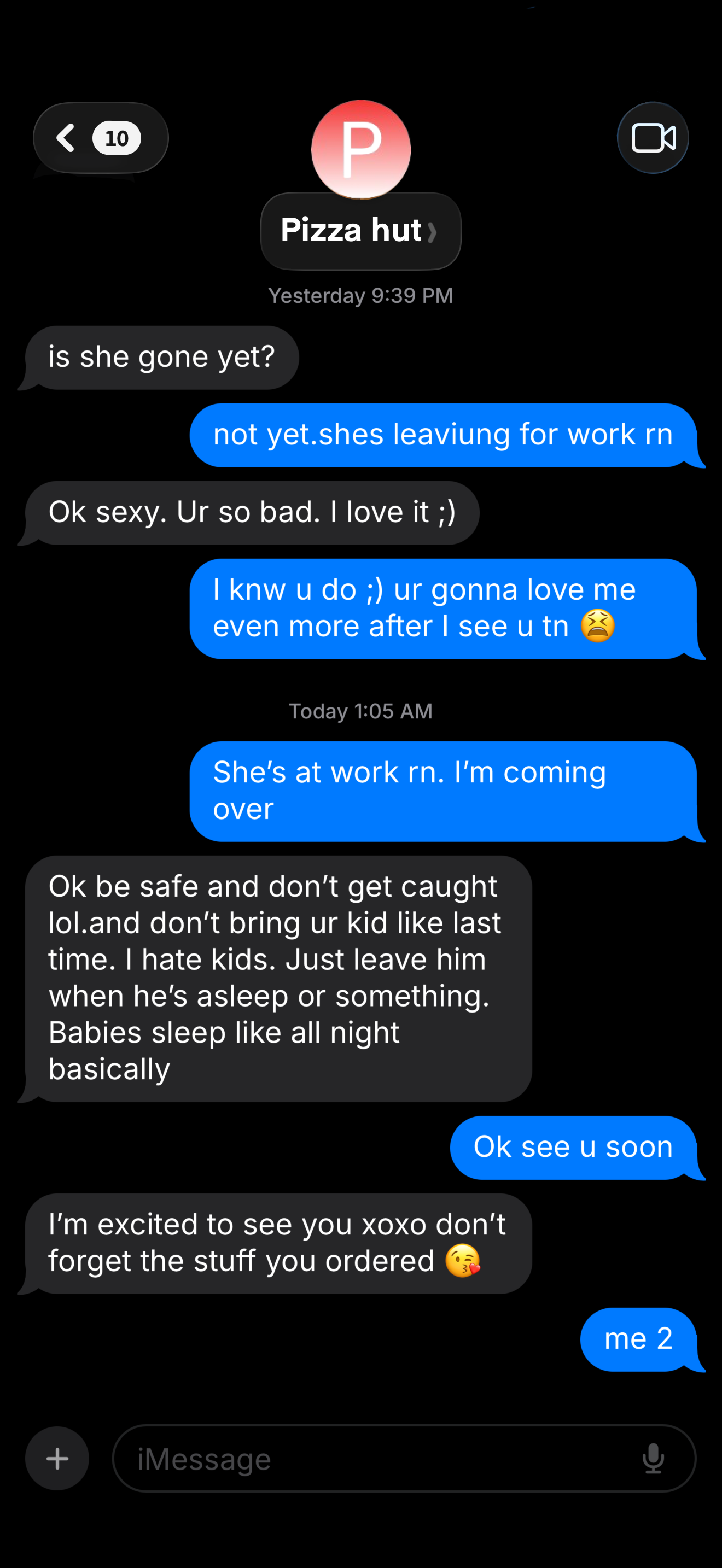
Task: Tap the Pizza hut contact avatar
Action: [360, 149]
